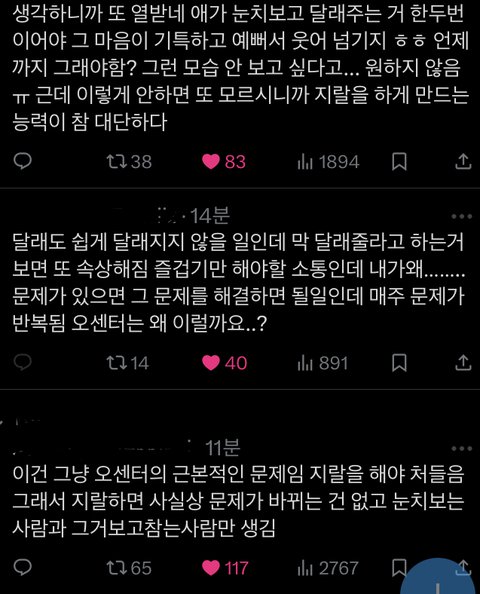Reply to the tweet with 2767 views

[22, 567]
